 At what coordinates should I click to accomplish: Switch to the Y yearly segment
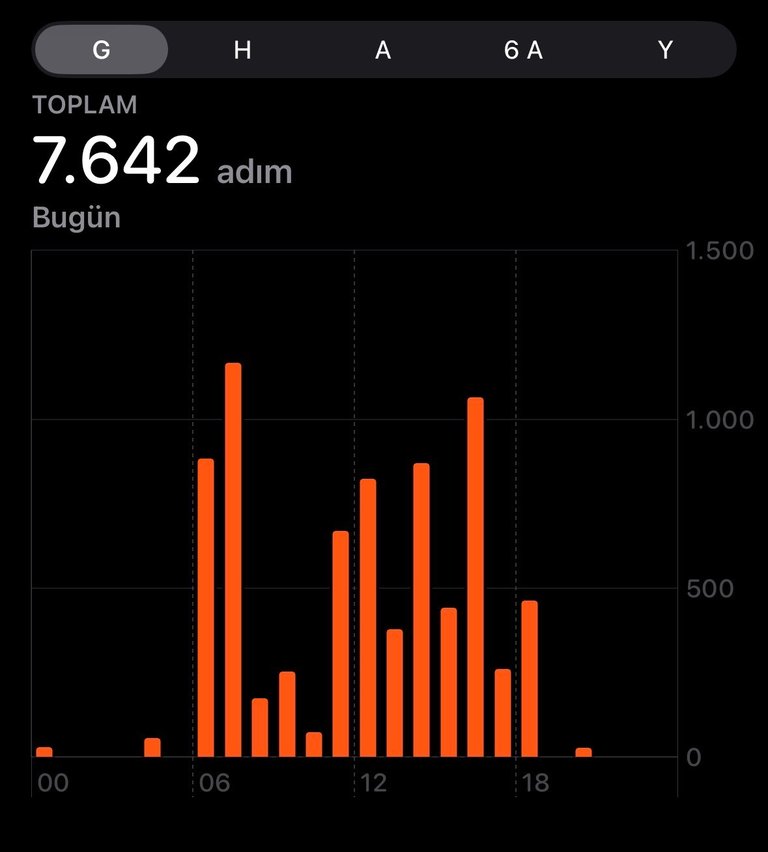pos(665,50)
